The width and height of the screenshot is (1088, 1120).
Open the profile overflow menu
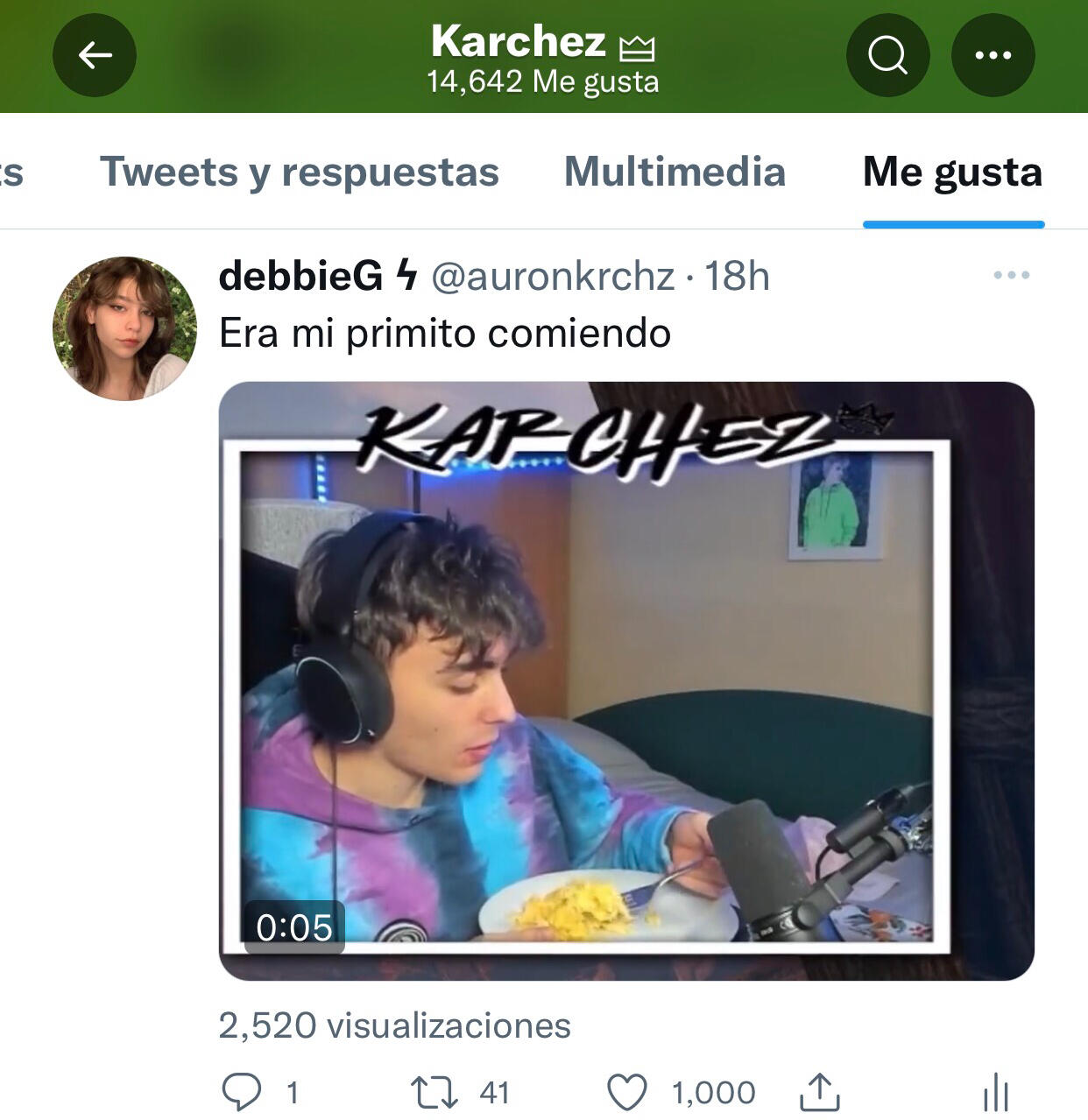click(993, 55)
